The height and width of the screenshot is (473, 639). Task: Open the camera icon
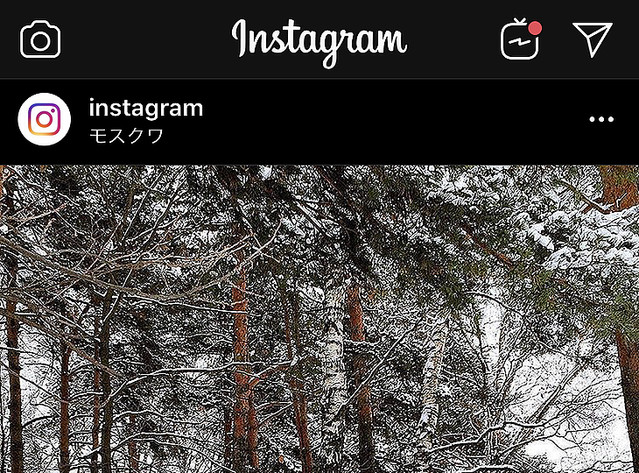[40, 40]
